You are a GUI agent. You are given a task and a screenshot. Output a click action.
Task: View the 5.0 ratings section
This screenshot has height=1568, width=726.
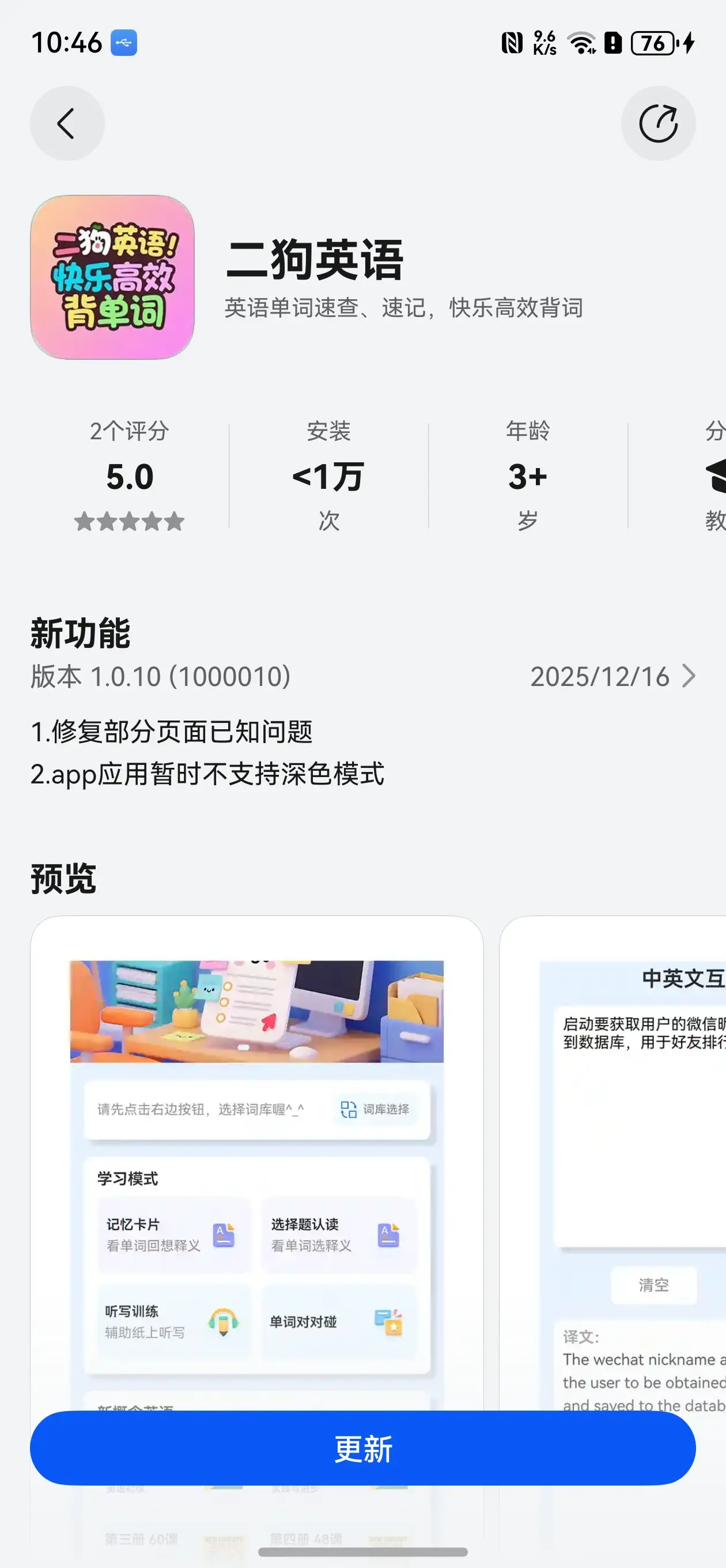pyautogui.click(x=130, y=476)
